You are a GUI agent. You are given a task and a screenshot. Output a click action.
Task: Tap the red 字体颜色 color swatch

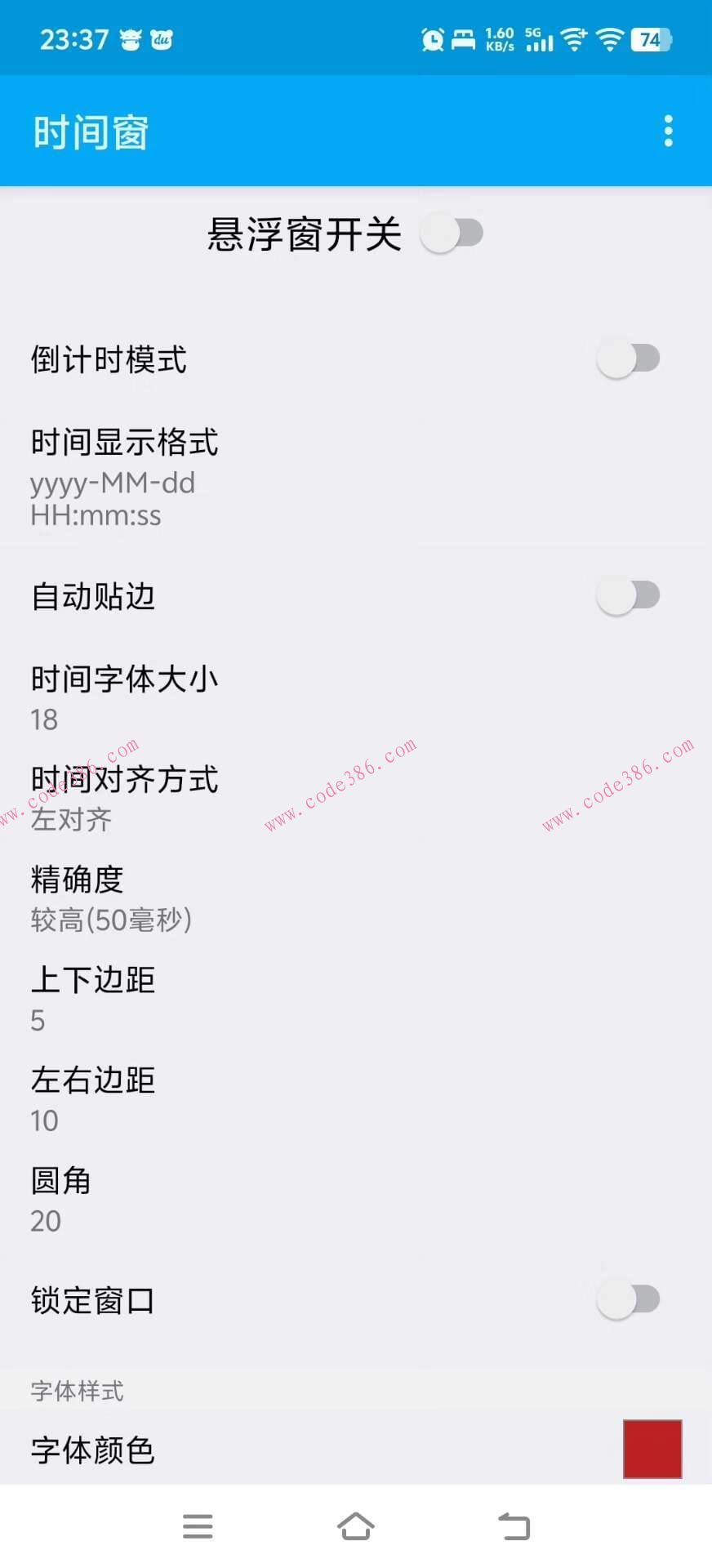tap(652, 1451)
